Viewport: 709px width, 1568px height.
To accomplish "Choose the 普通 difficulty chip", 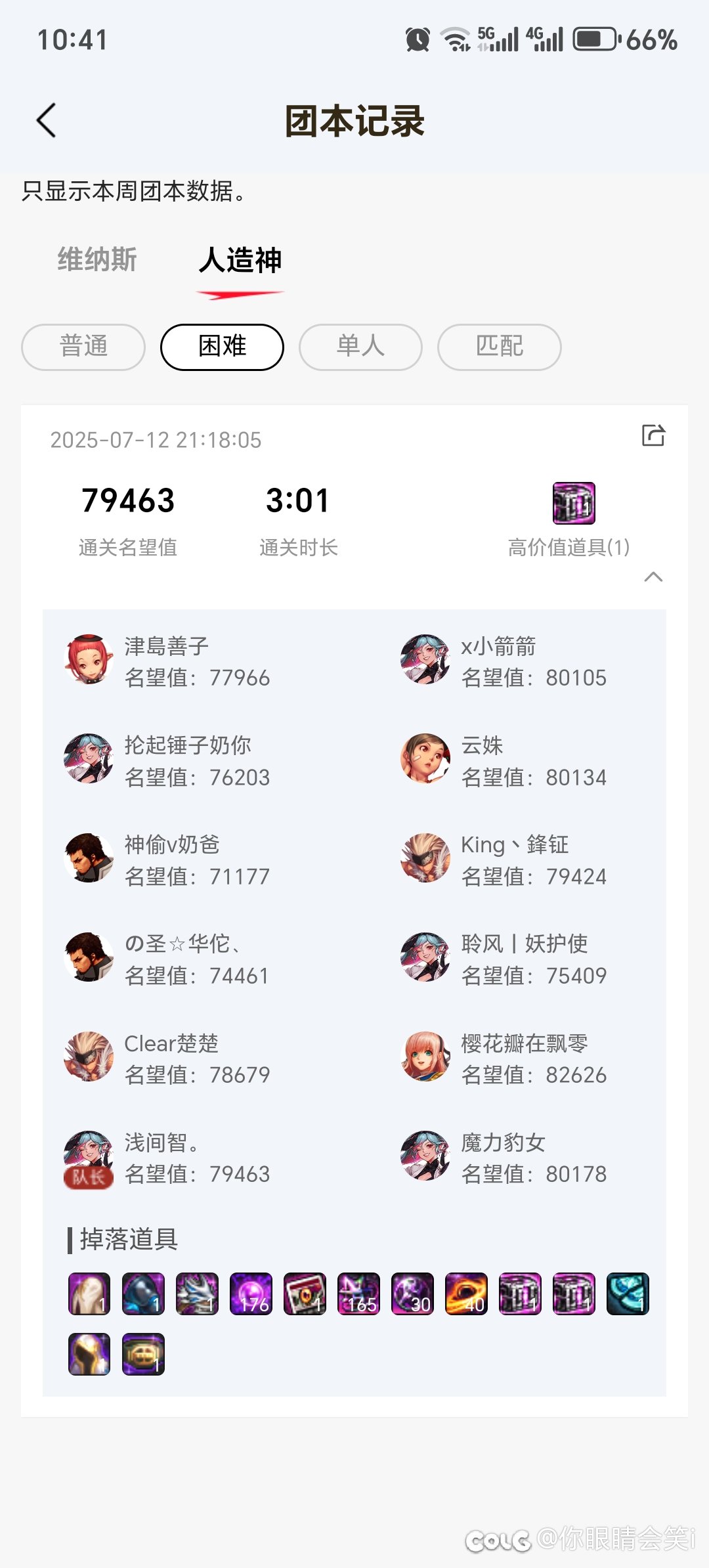I will pos(83,347).
